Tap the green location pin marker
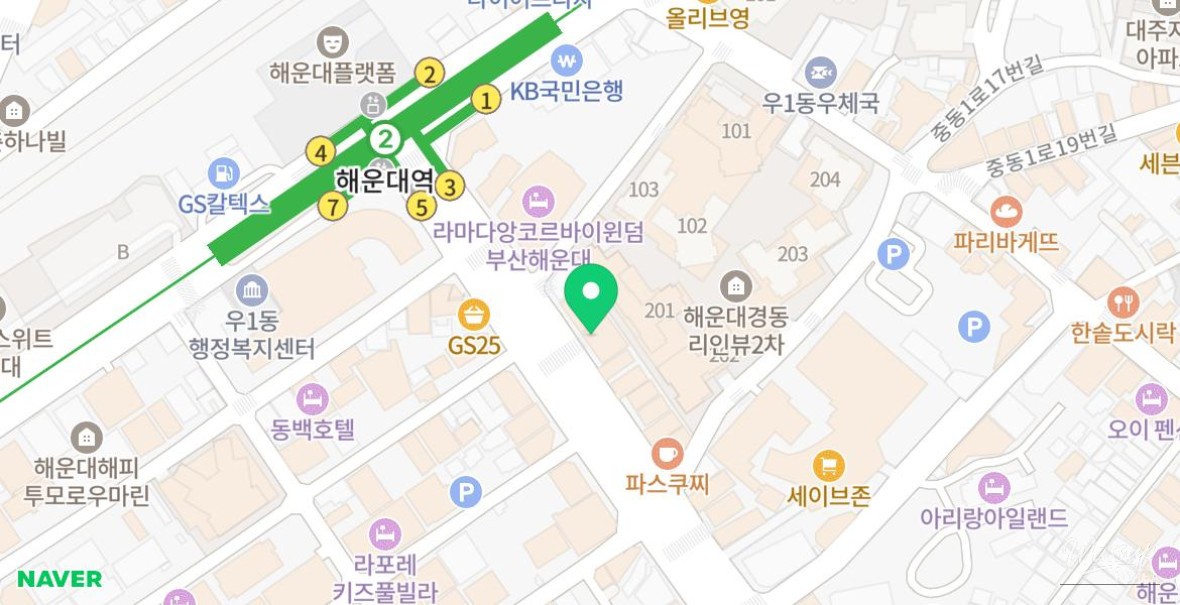Viewport: 1180px width, 605px height. pyautogui.click(x=591, y=294)
